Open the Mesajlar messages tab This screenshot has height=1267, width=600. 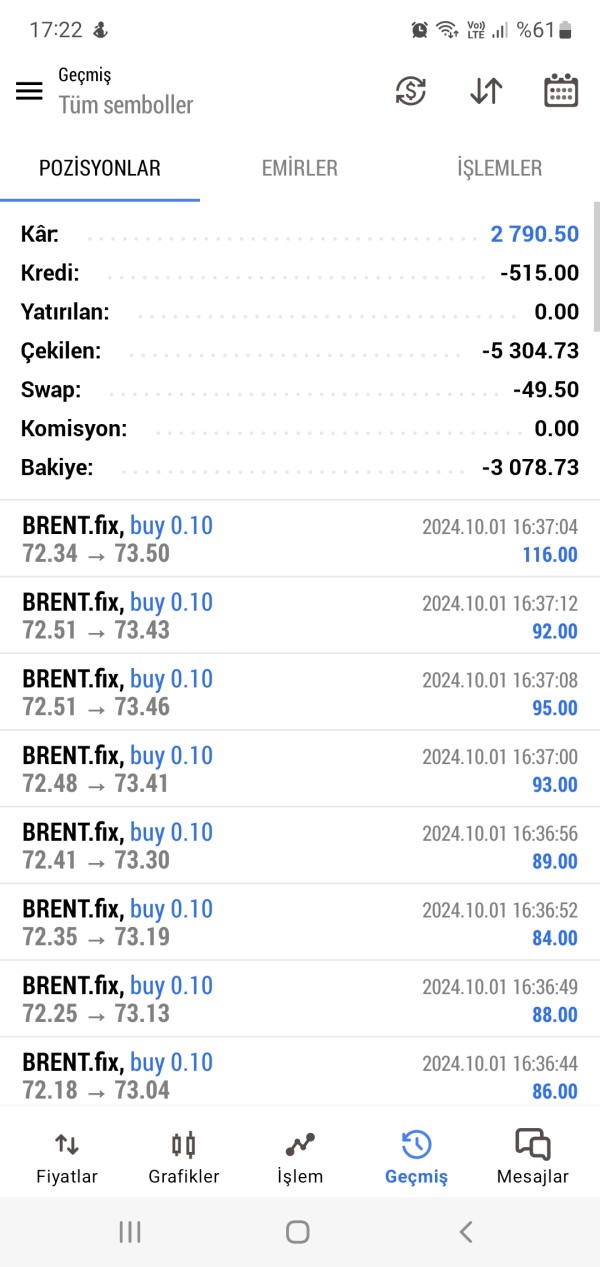[533, 1158]
